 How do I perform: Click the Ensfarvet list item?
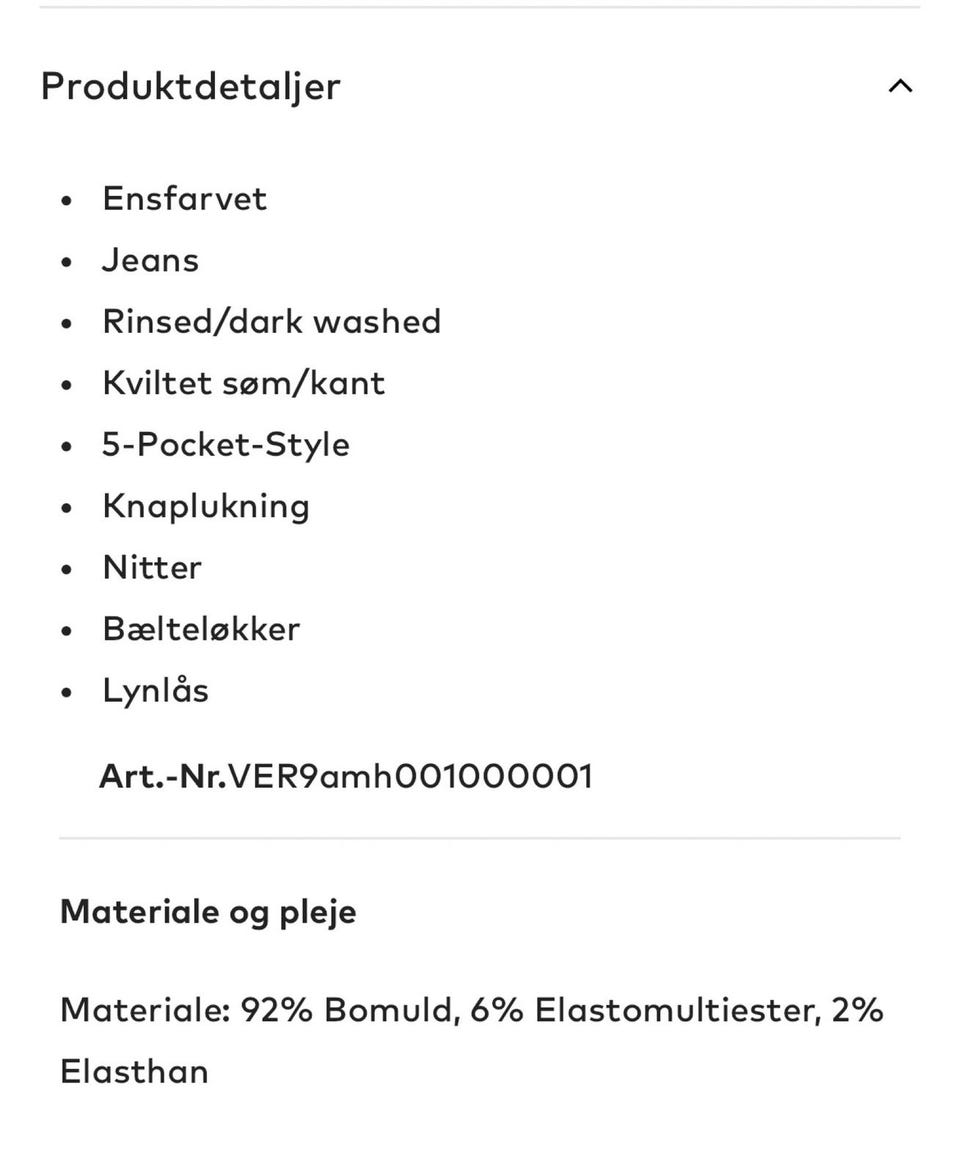coord(185,198)
